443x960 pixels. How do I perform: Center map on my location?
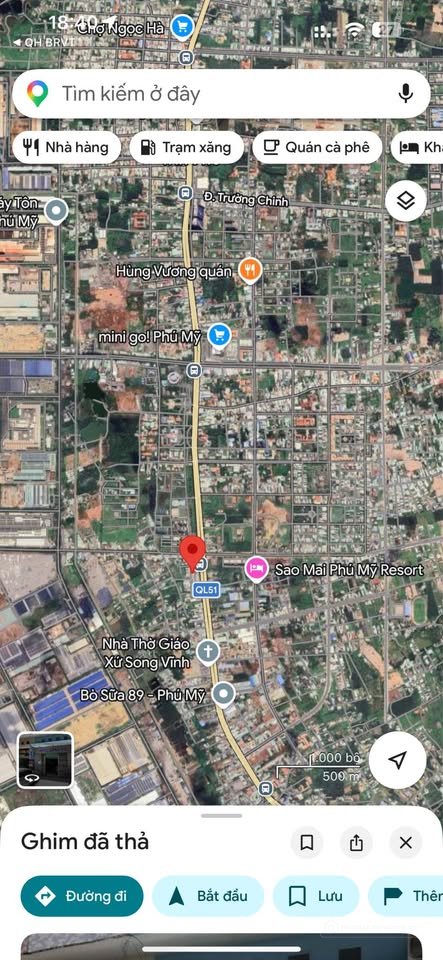pyautogui.click(x=398, y=760)
